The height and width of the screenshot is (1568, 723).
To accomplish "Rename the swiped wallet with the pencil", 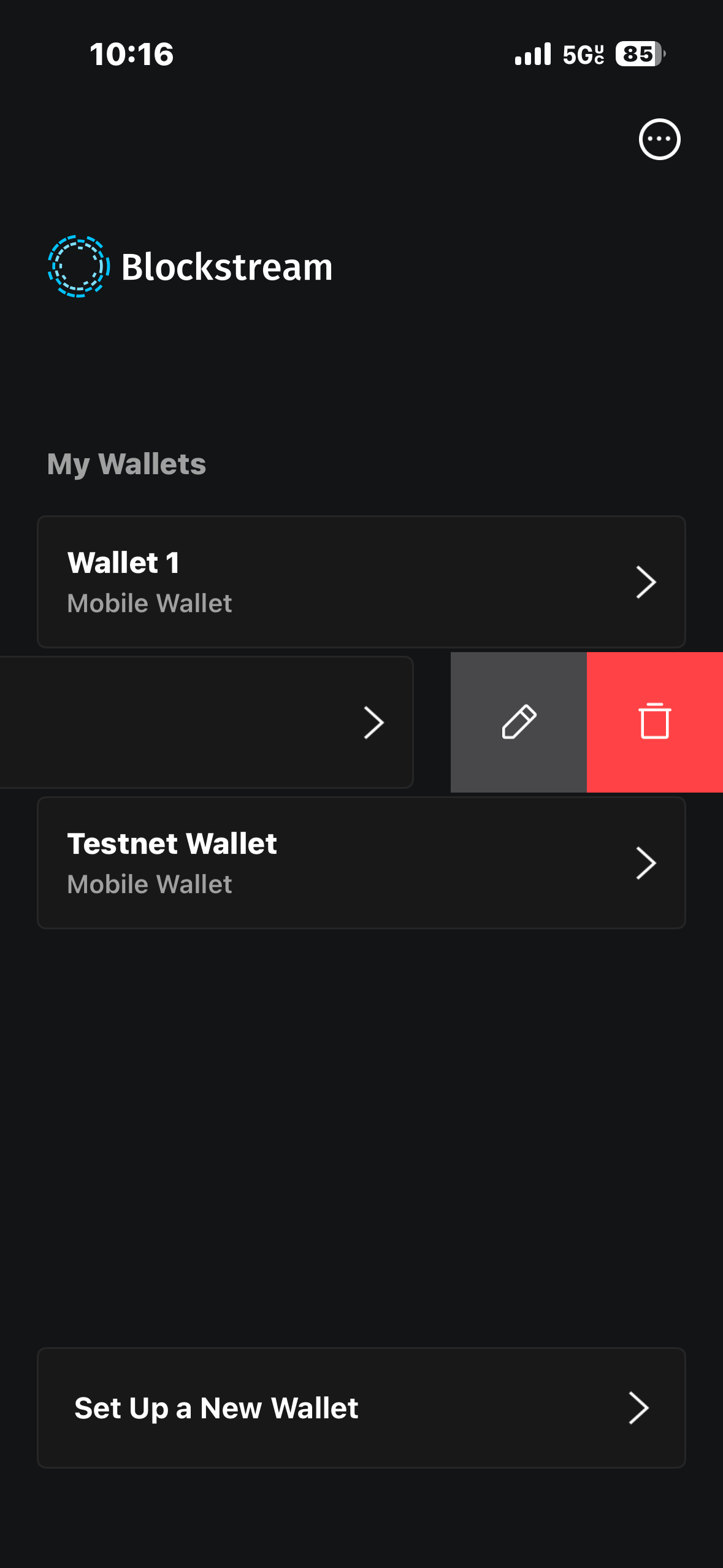I will pos(519,722).
